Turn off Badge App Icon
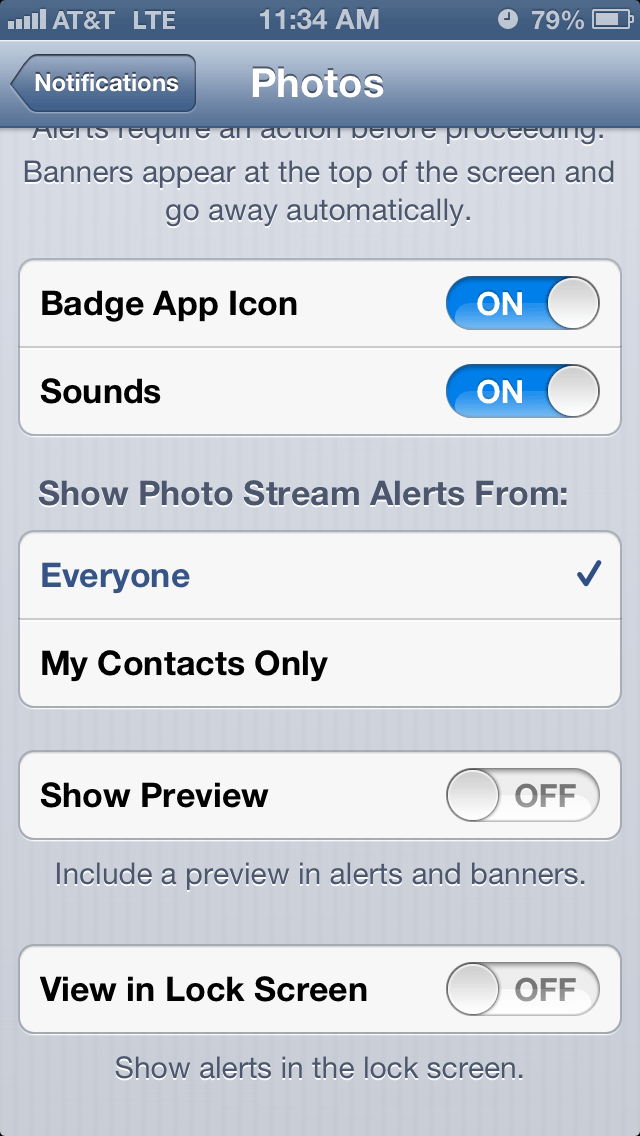This screenshot has height=1136, width=640. [522, 304]
